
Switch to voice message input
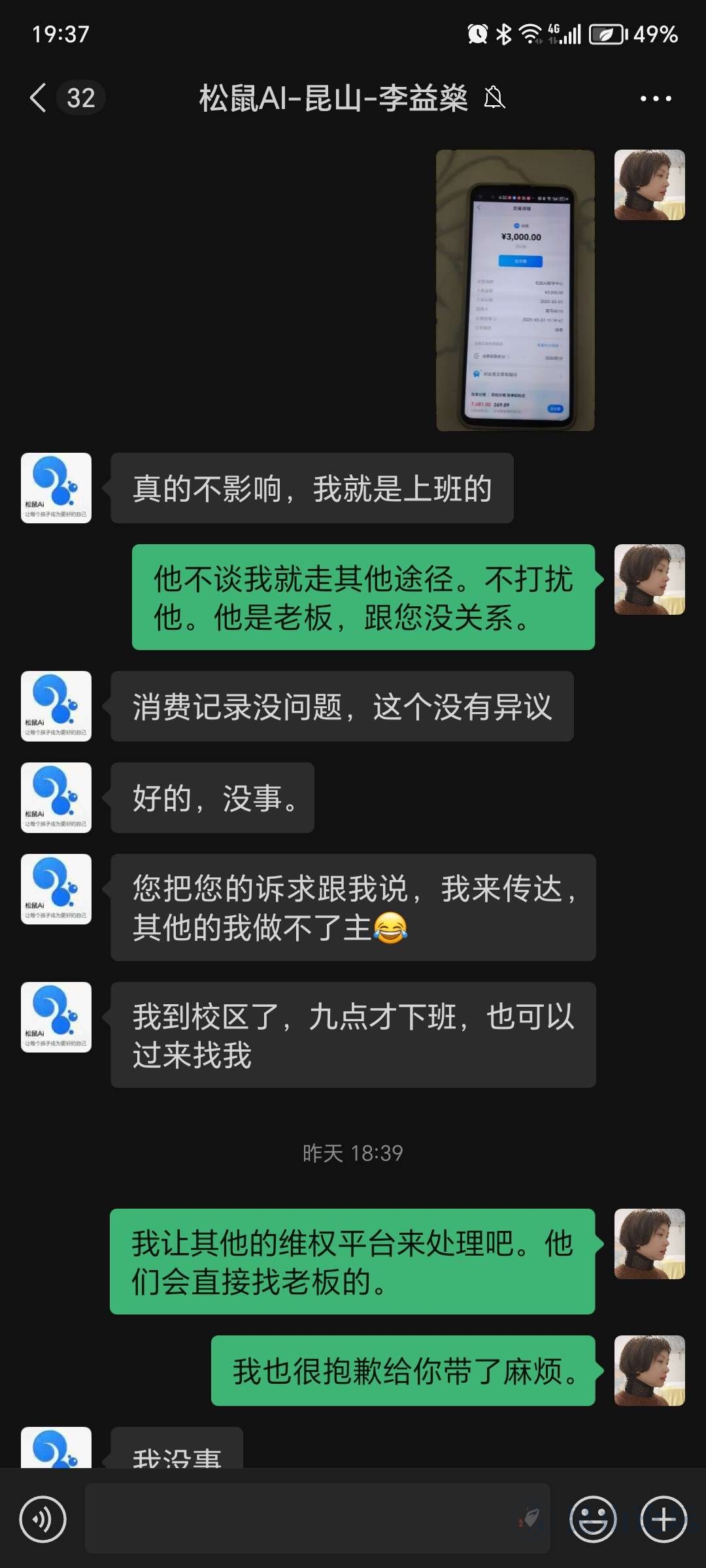coord(43,1519)
